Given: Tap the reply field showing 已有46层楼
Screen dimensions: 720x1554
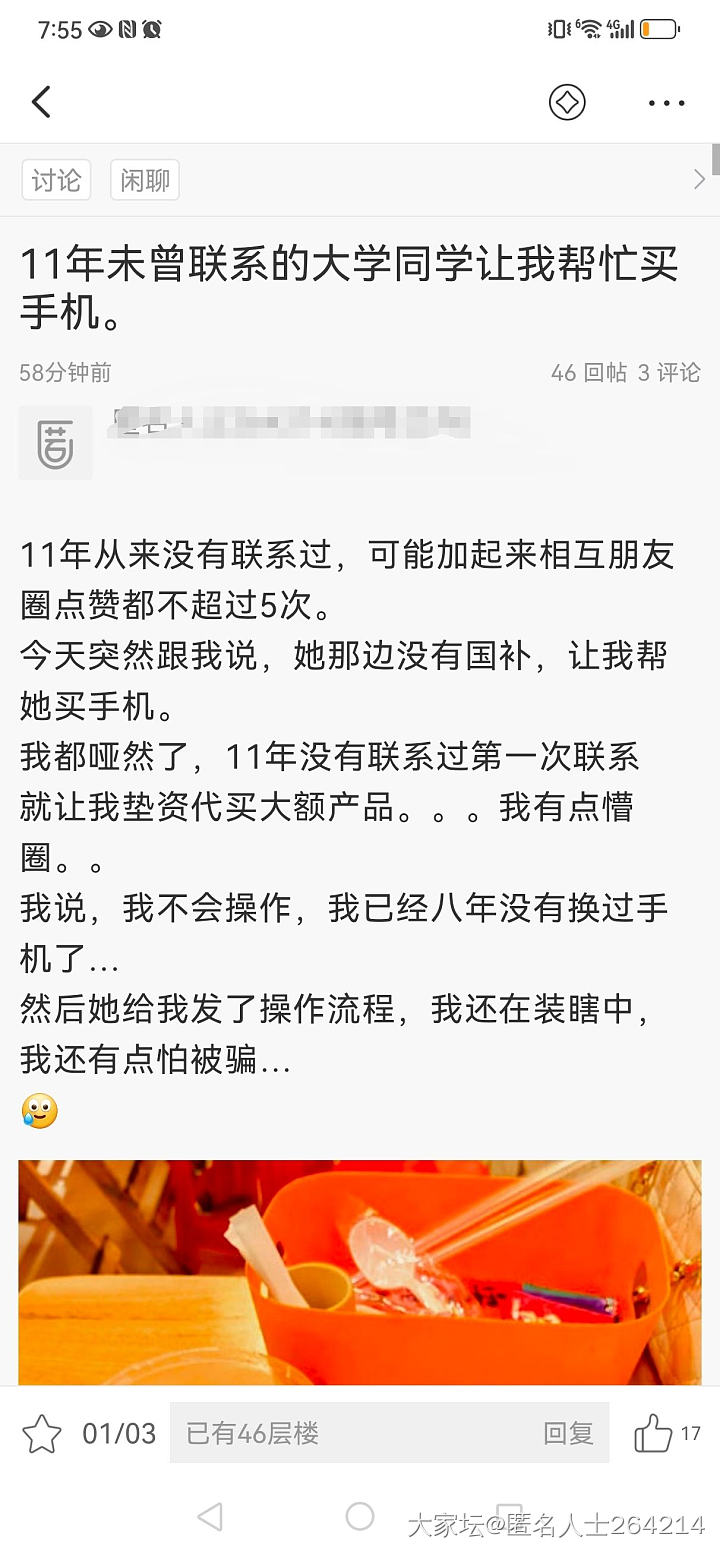Looking at the screenshot, I should click(x=350, y=1434).
